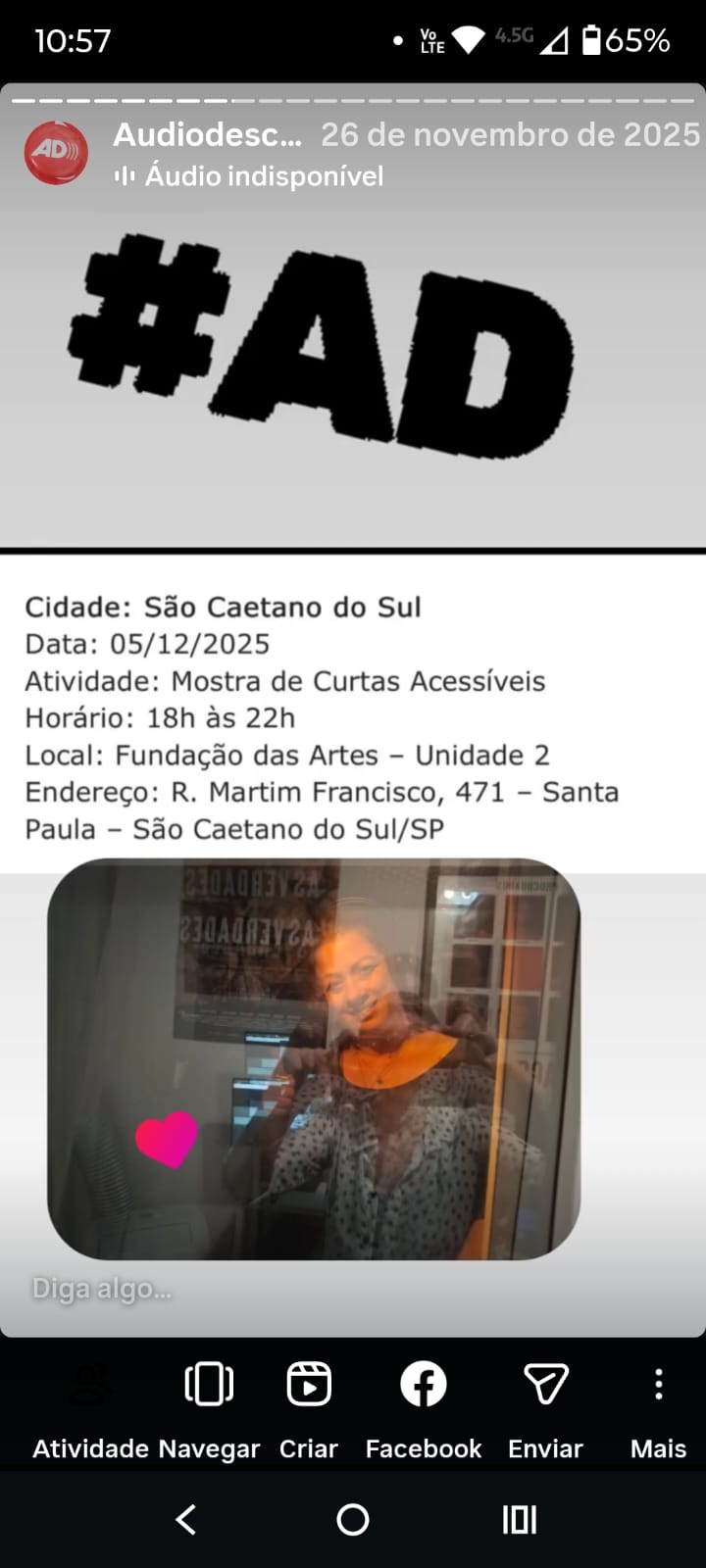
Task: Open story Atividade viewers
Action: click(90, 1411)
